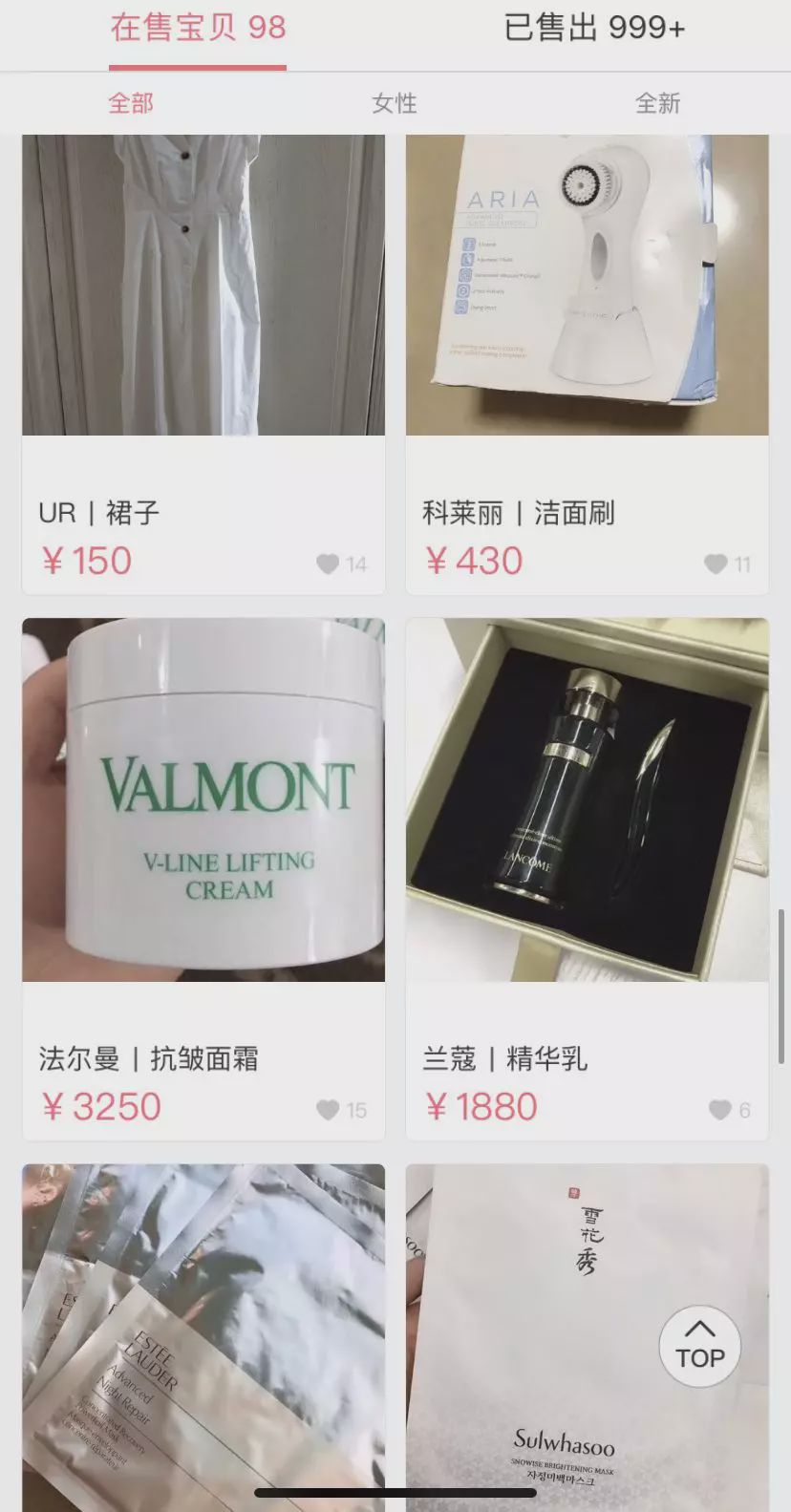
Task: Filter listings by 女性
Action: pyautogui.click(x=395, y=103)
